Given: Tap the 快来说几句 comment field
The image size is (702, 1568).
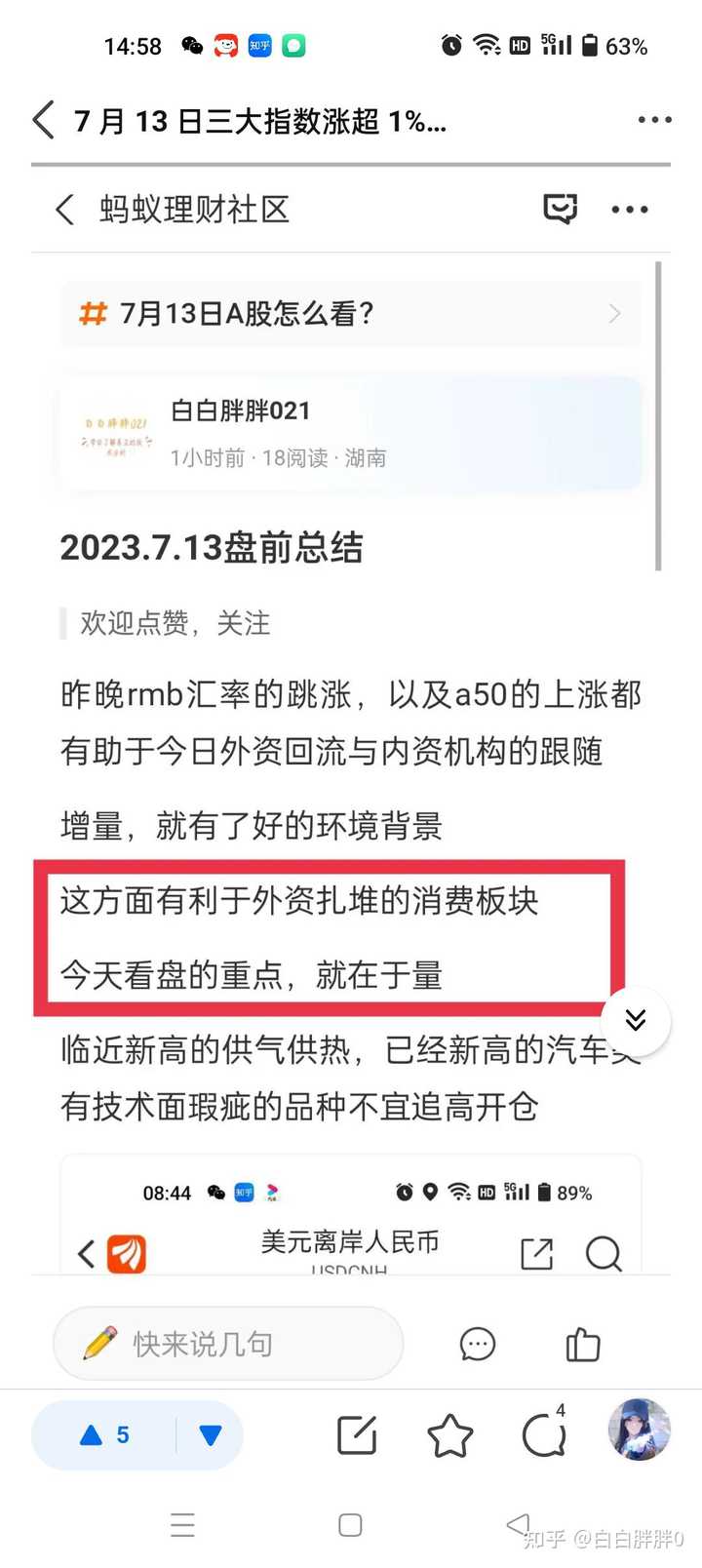Looking at the screenshot, I should pos(229,1344).
